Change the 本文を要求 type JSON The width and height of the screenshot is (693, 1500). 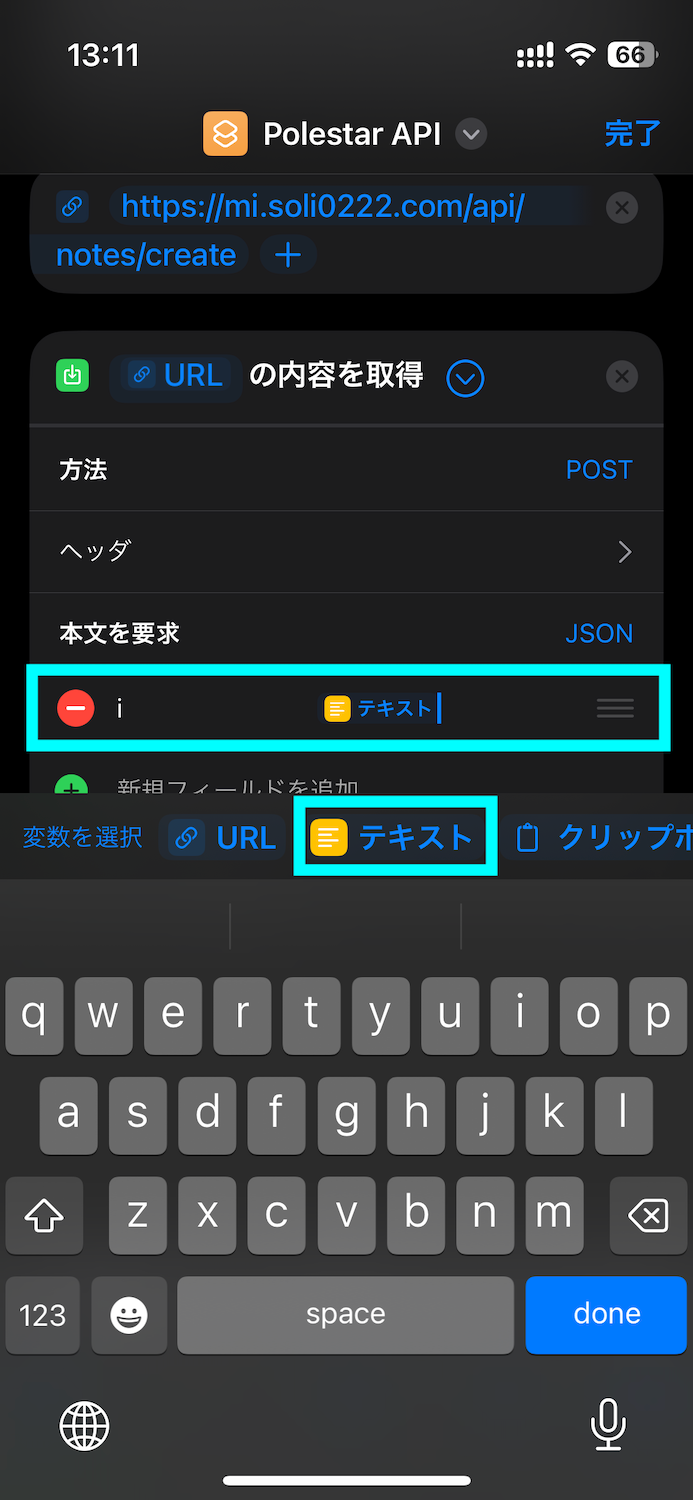tap(598, 633)
